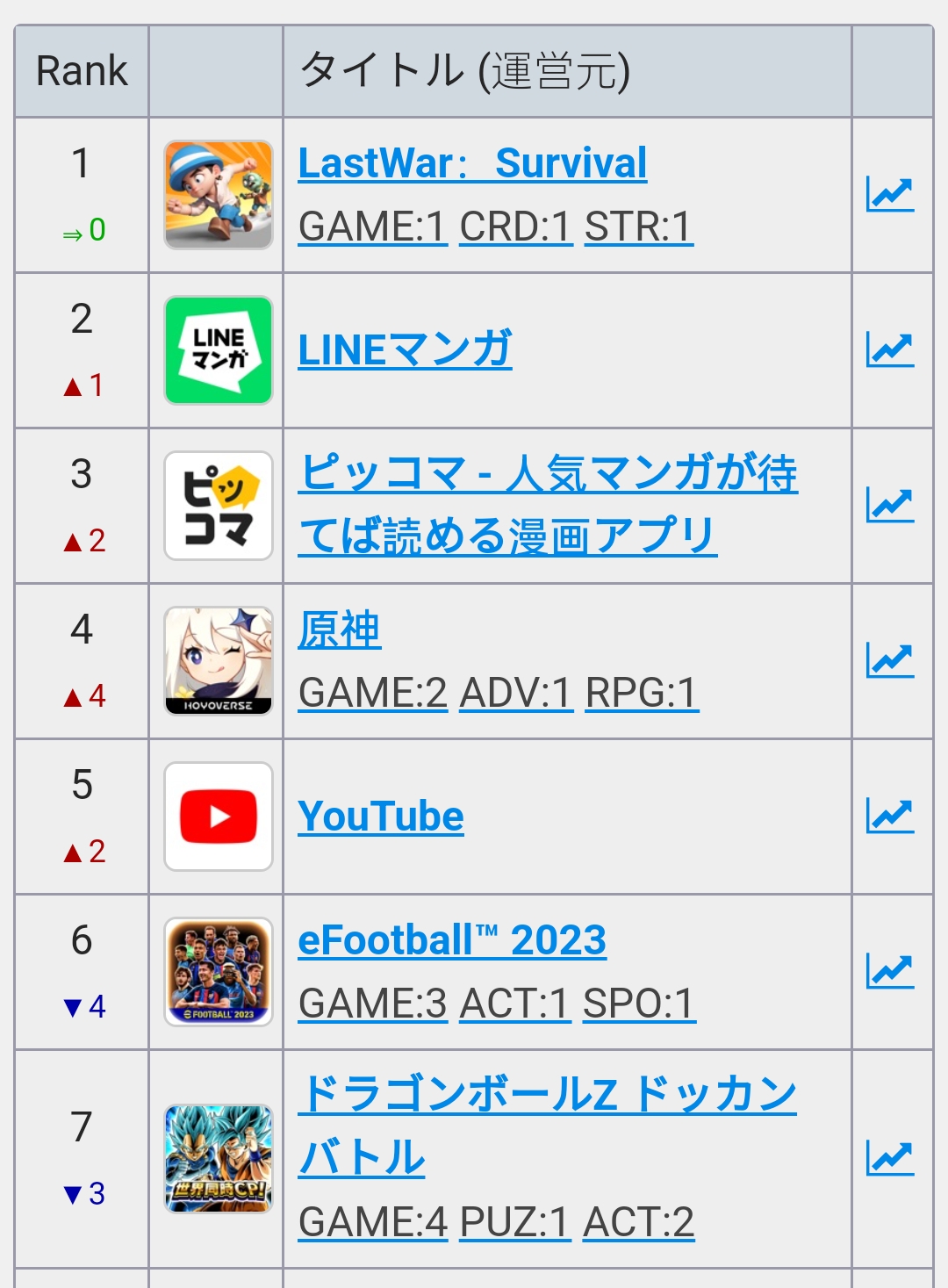Image resolution: width=948 pixels, height=1288 pixels.
Task: Open the LINEマンガ title link
Action: pos(405,349)
